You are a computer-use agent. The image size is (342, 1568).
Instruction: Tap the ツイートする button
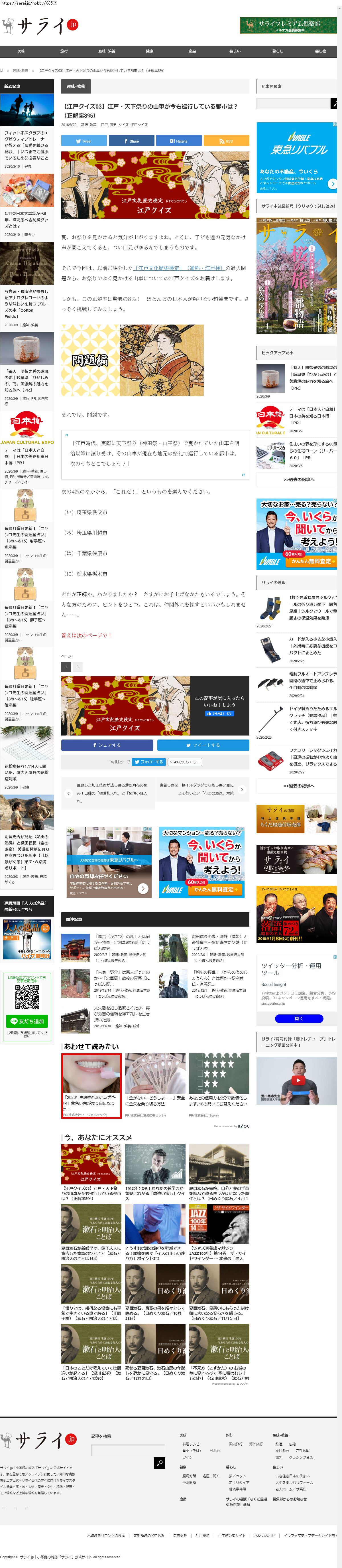coord(203,745)
